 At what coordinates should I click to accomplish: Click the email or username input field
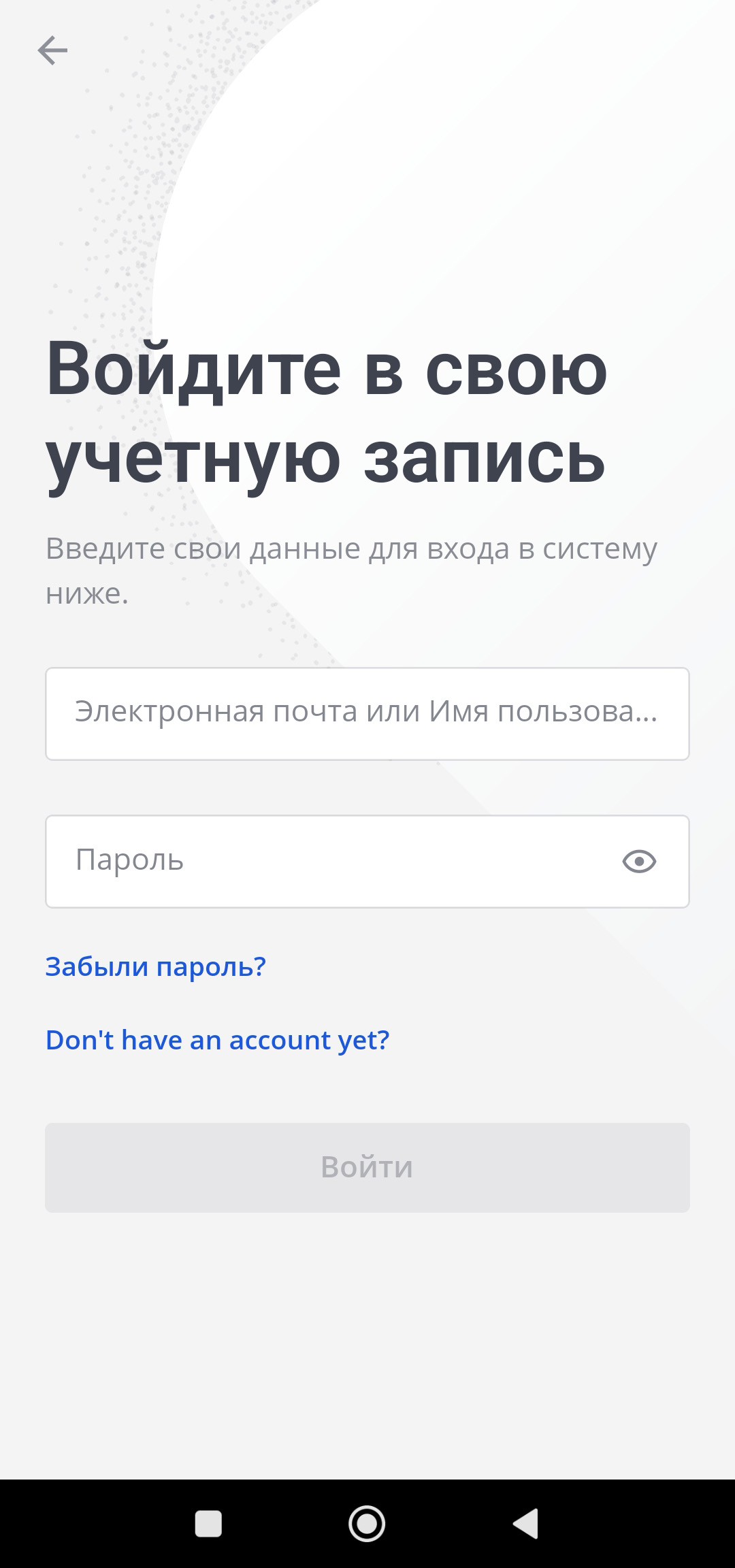pos(367,713)
